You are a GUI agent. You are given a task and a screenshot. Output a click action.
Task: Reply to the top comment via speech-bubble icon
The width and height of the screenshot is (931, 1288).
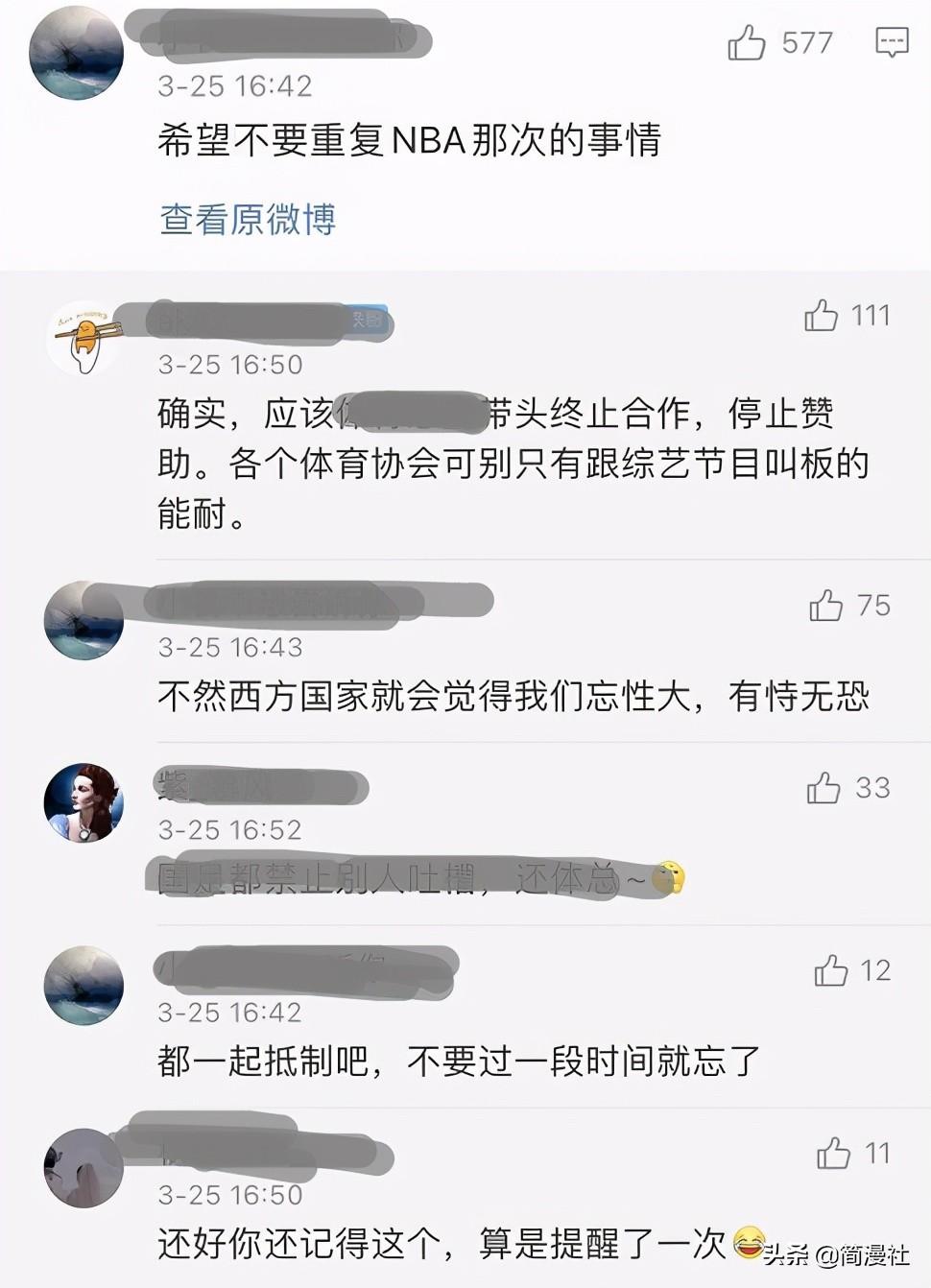tap(892, 42)
